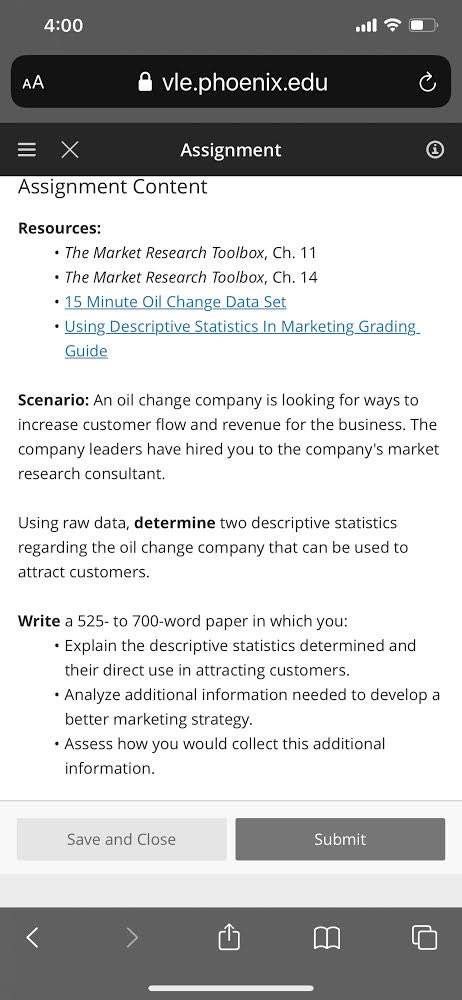
Task: Reload the page in Safari
Action: pos(427,83)
